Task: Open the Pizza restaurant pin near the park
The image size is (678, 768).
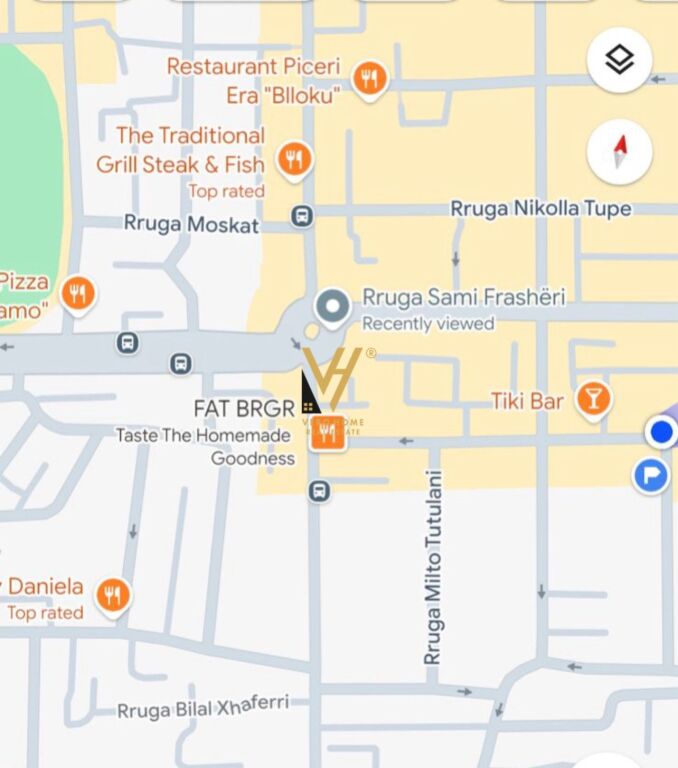Action: 78,294
